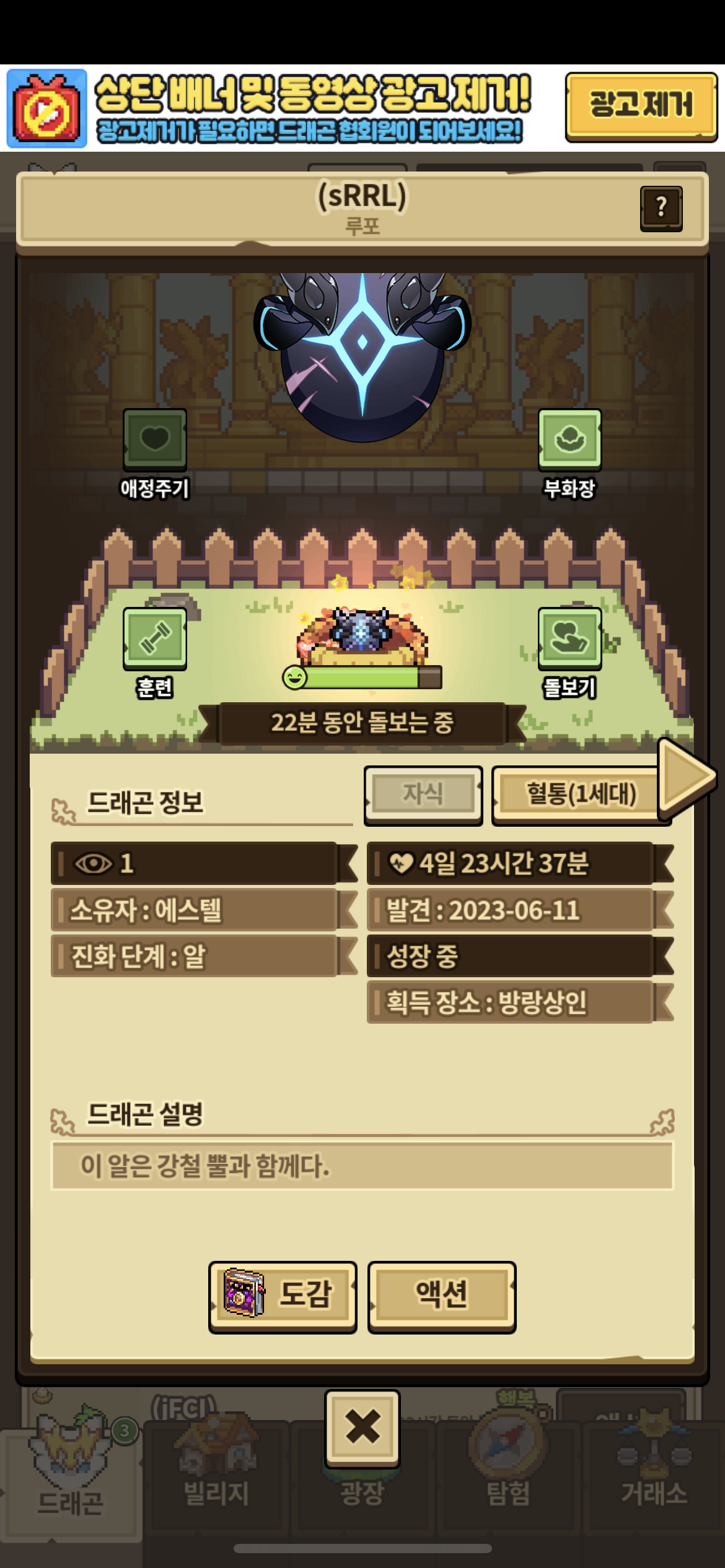Tap the 돌보기 care button

[x=569, y=638]
